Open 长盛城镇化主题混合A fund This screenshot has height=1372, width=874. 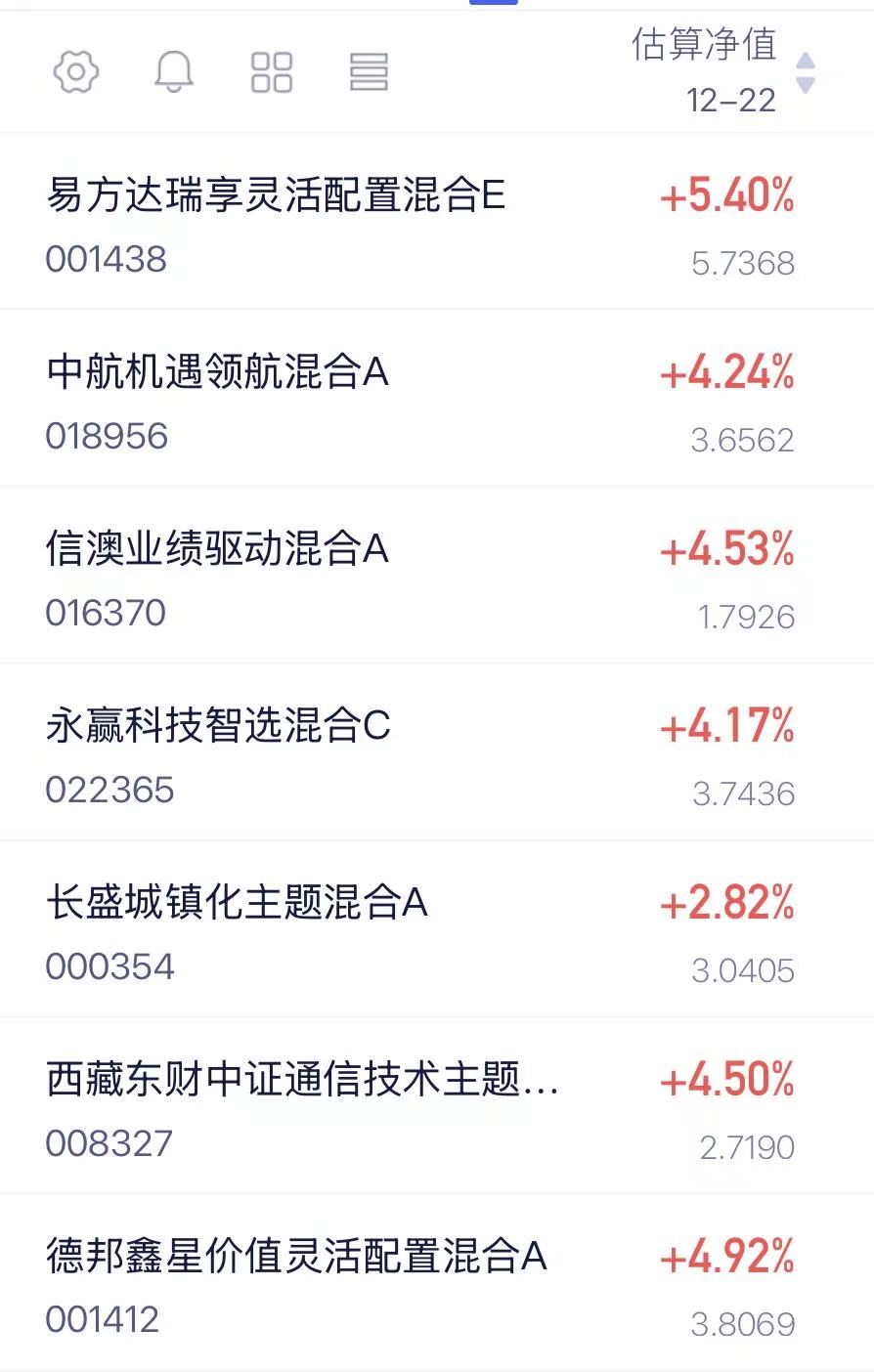point(437,929)
